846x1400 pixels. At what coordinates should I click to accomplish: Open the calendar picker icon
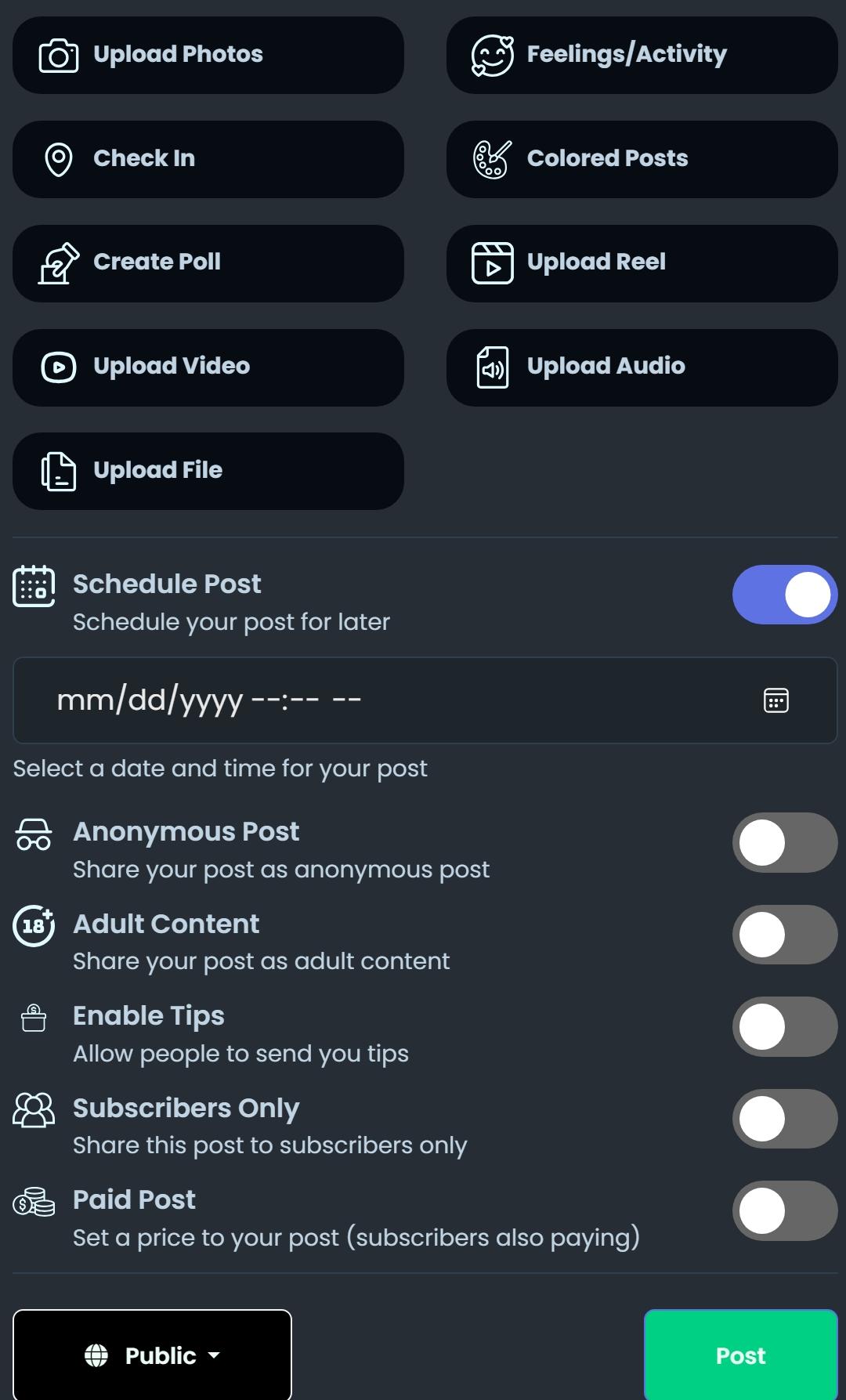click(775, 700)
